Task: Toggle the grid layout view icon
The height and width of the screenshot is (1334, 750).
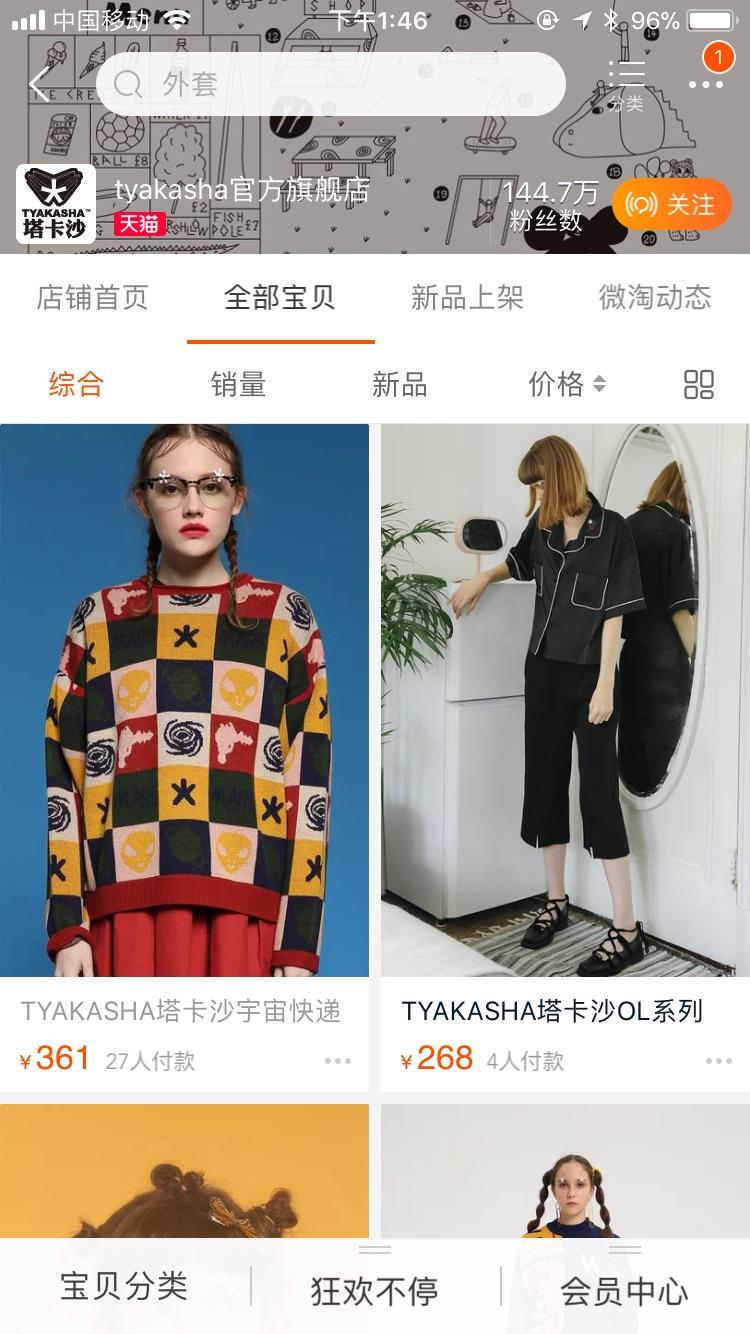Action: pos(699,384)
